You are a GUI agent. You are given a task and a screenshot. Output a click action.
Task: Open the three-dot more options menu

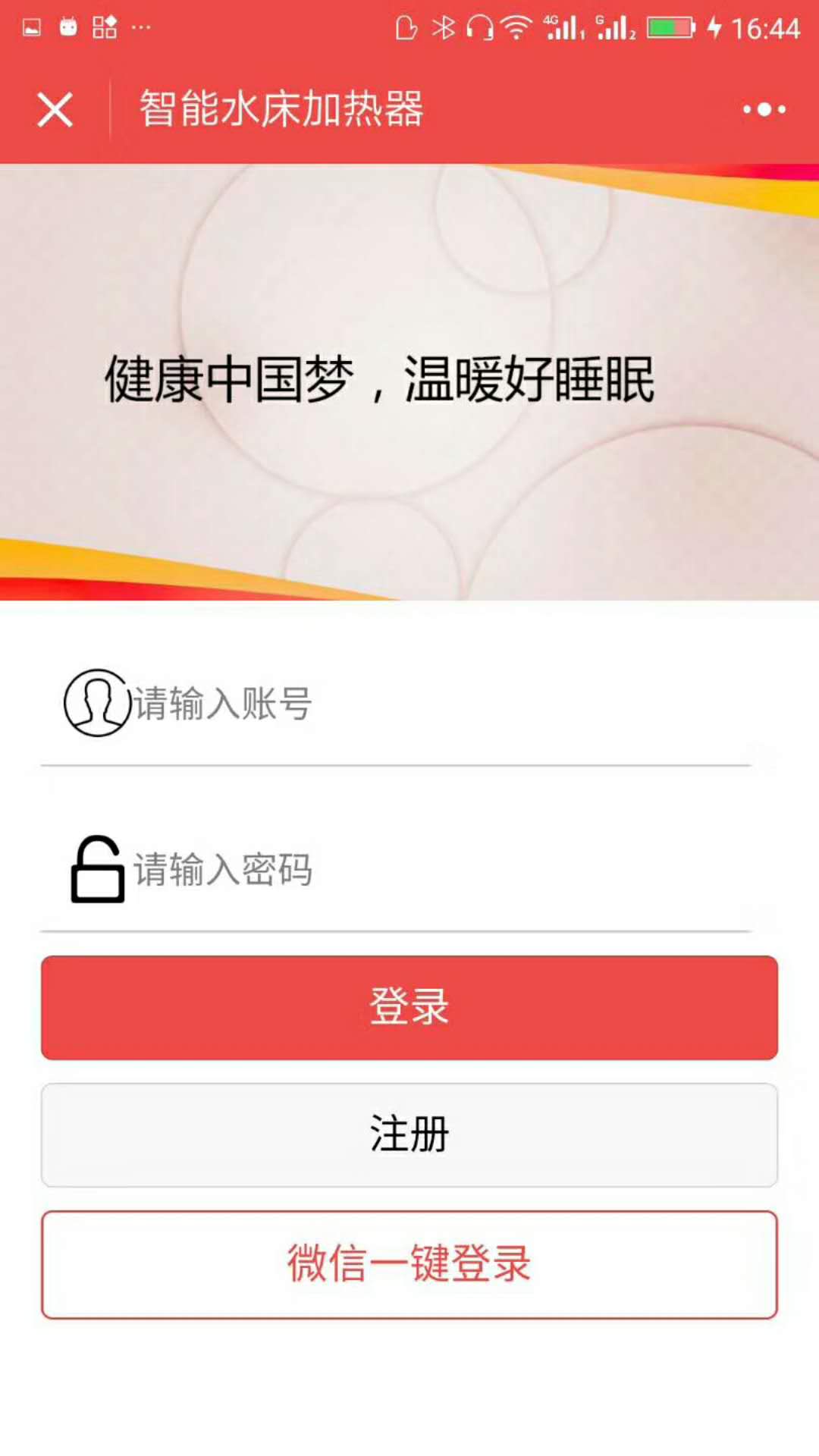[764, 110]
